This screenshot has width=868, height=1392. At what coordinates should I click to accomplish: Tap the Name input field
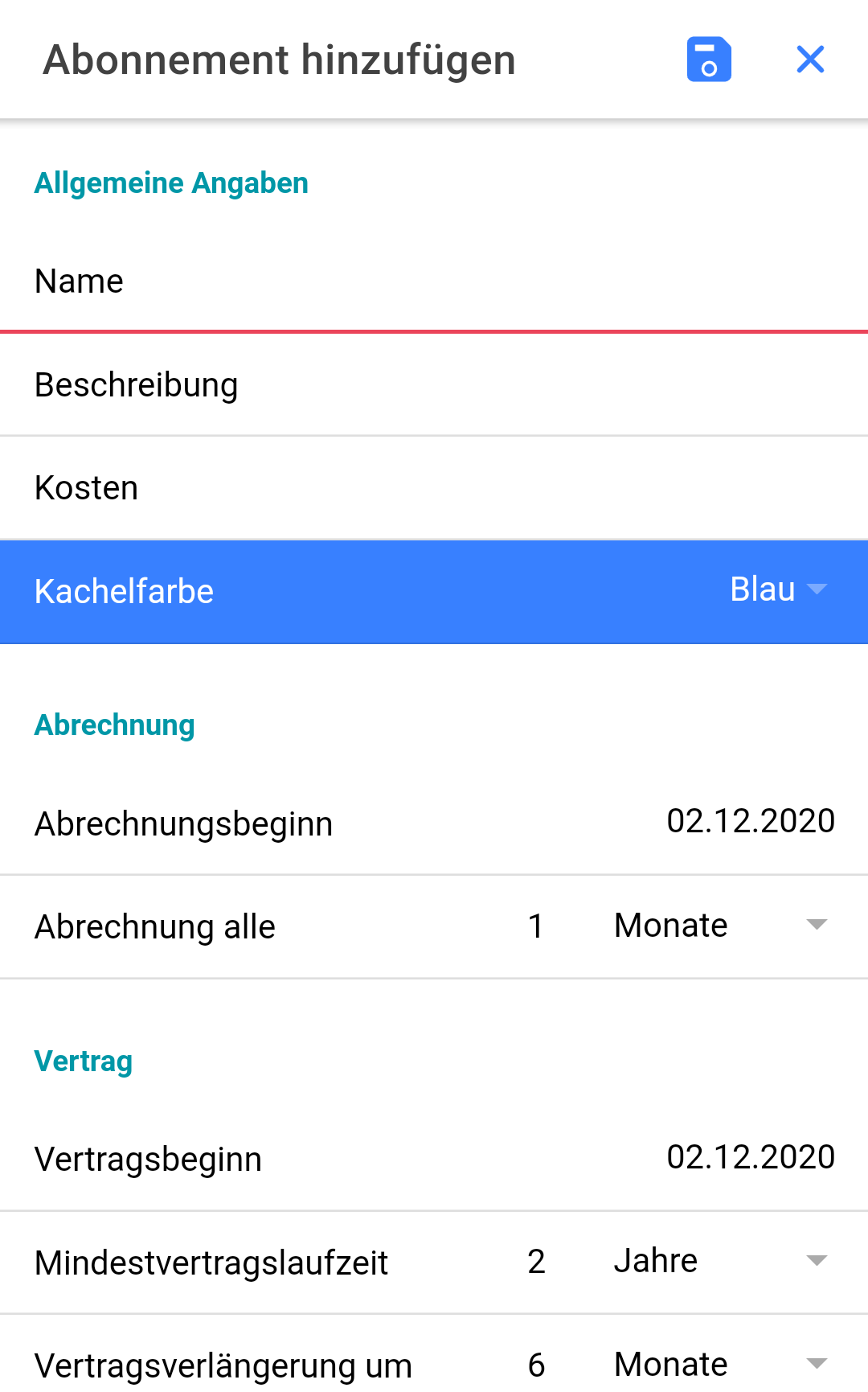click(x=434, y=282)
